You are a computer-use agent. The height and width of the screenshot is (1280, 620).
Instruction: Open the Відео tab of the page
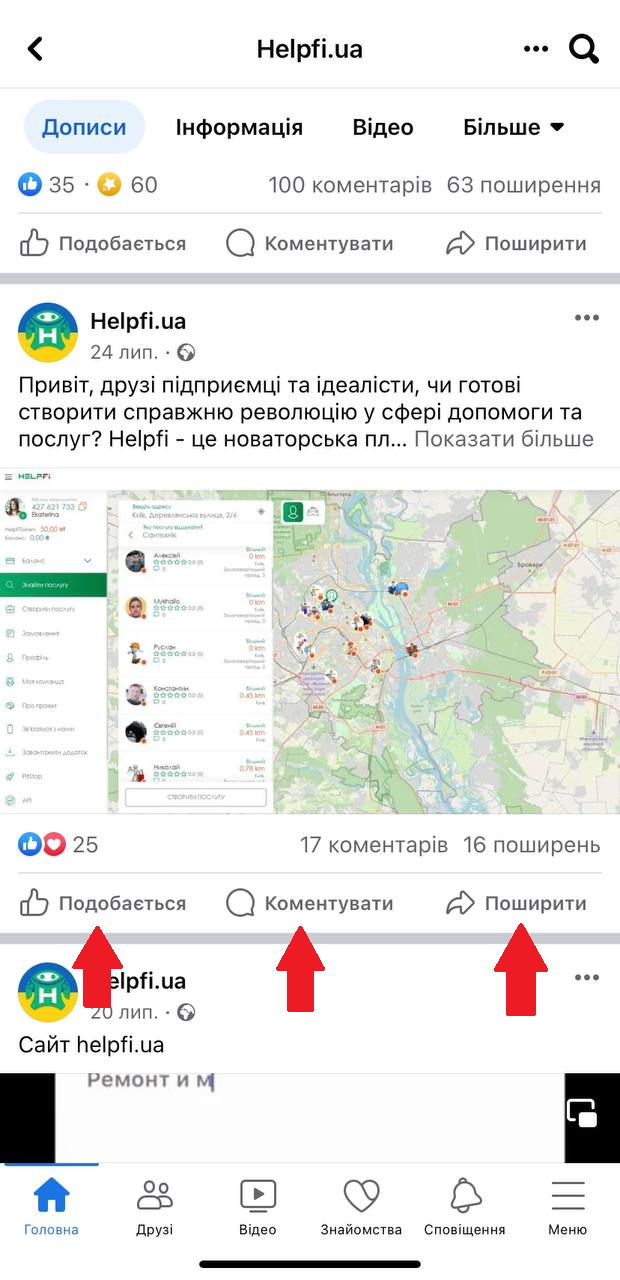(x=383, y=128)
